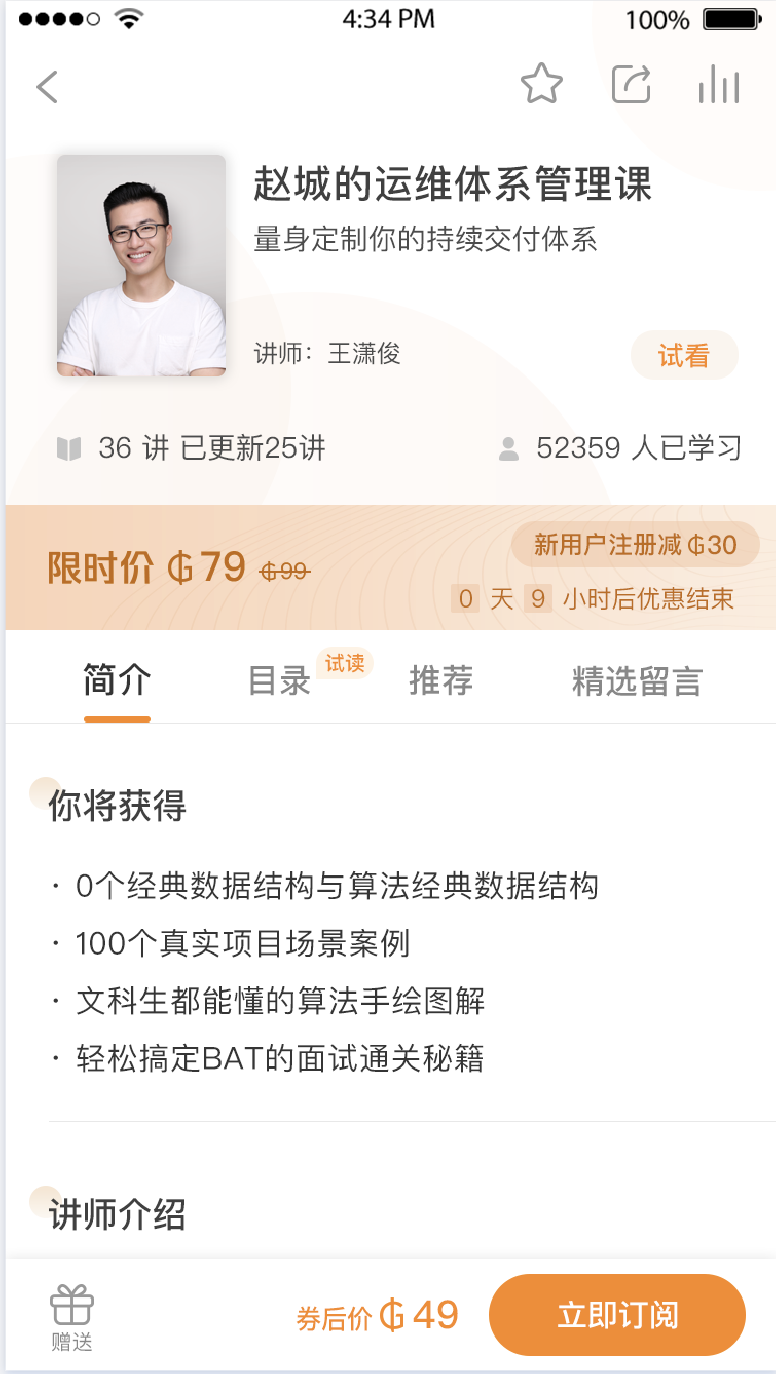Open the bar chart statistics icon
This screenshot has height=1374, width=776.
point(719,84)
